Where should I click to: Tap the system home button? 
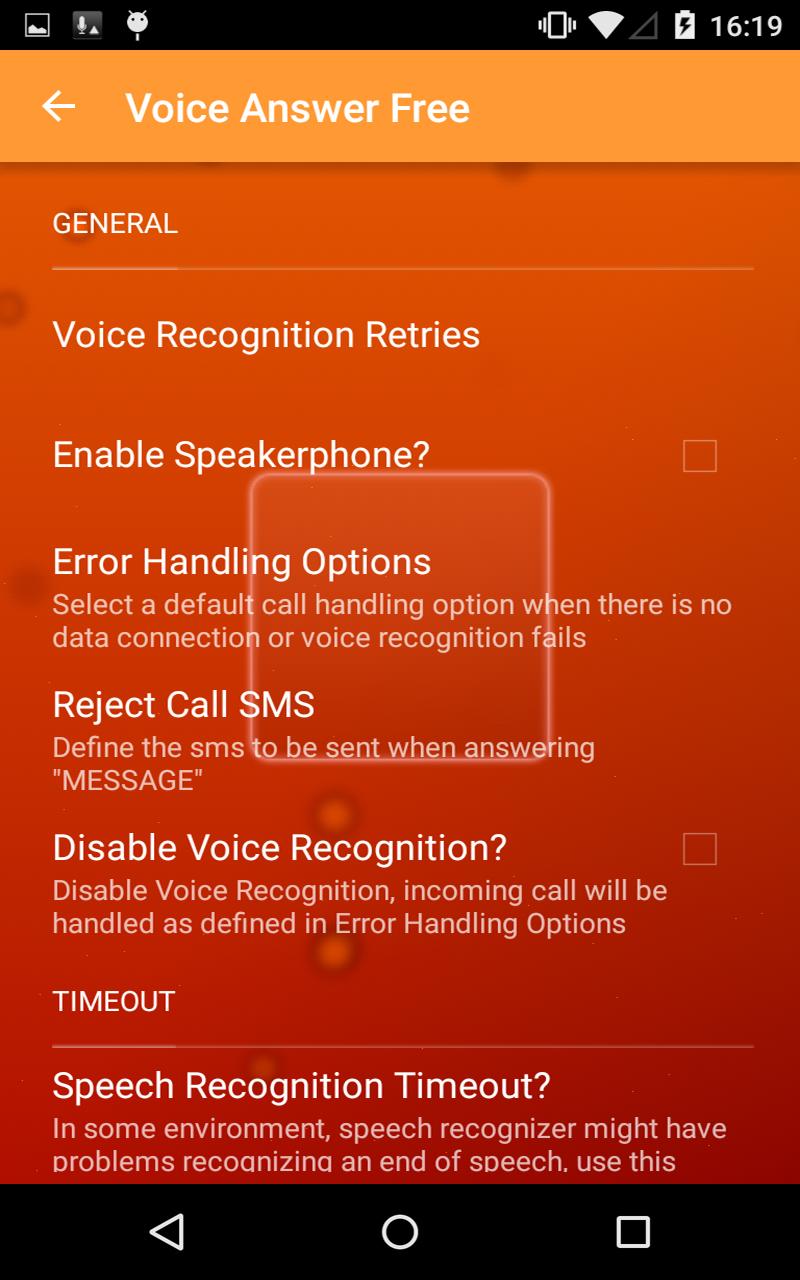(x=400, y=1232)
